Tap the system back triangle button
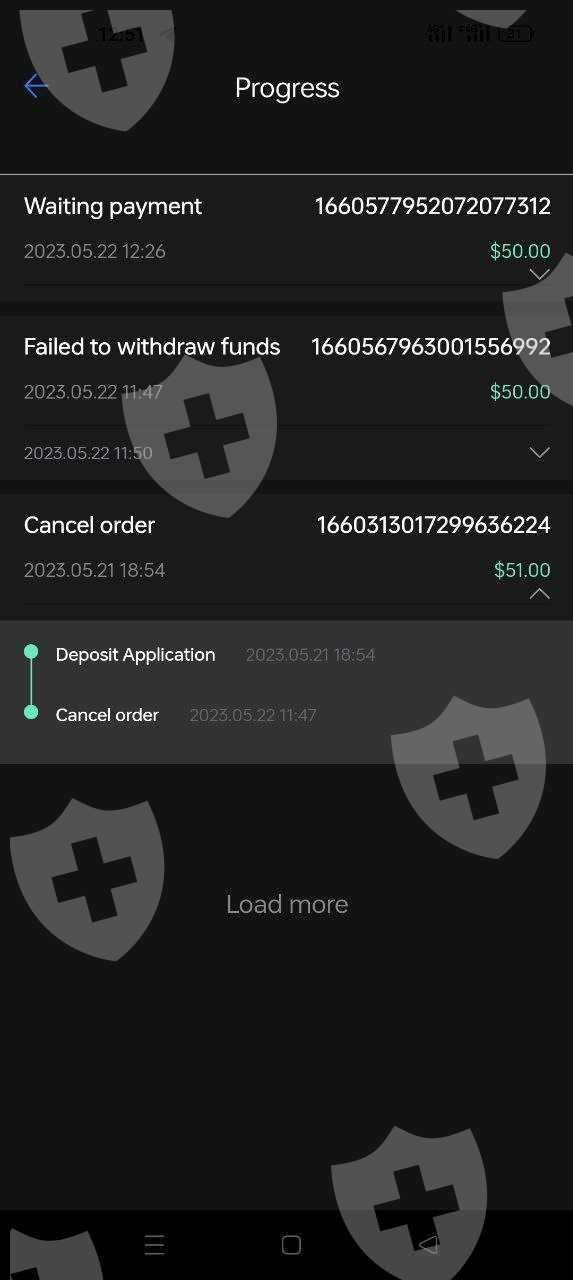573x1280 pixels. click(428, 1244)
